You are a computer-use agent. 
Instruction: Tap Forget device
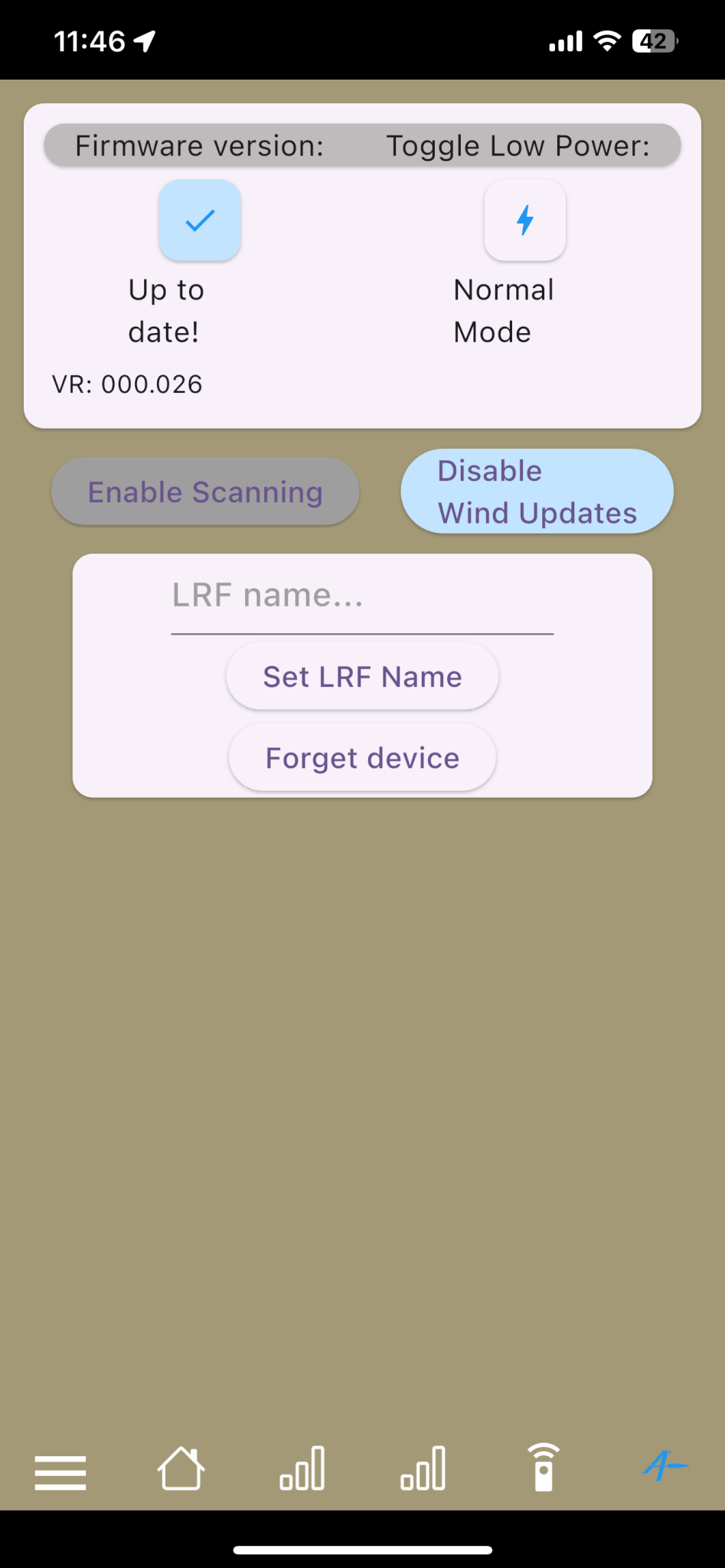point(362,758)
